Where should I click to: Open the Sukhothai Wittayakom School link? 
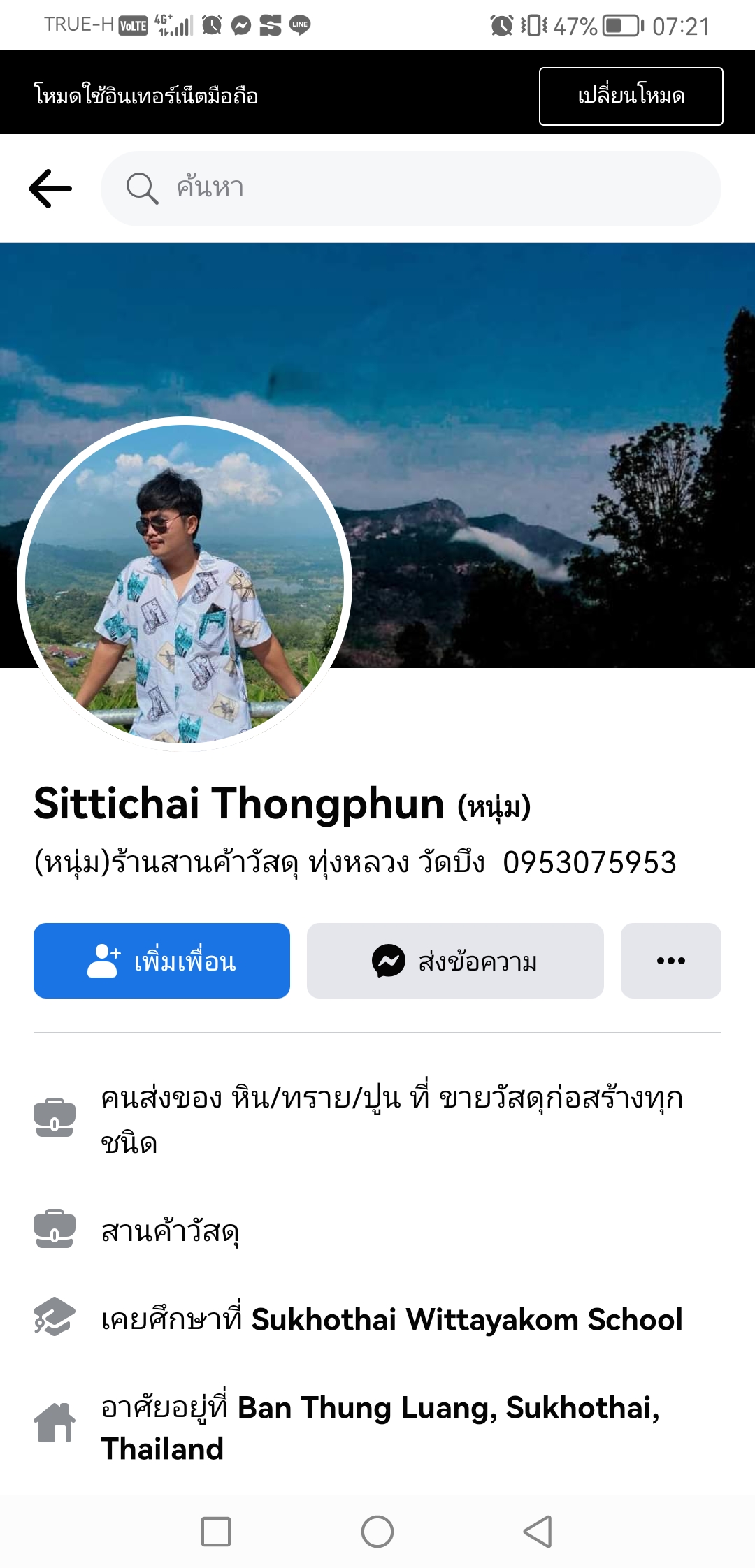(x=467, y=1319)
